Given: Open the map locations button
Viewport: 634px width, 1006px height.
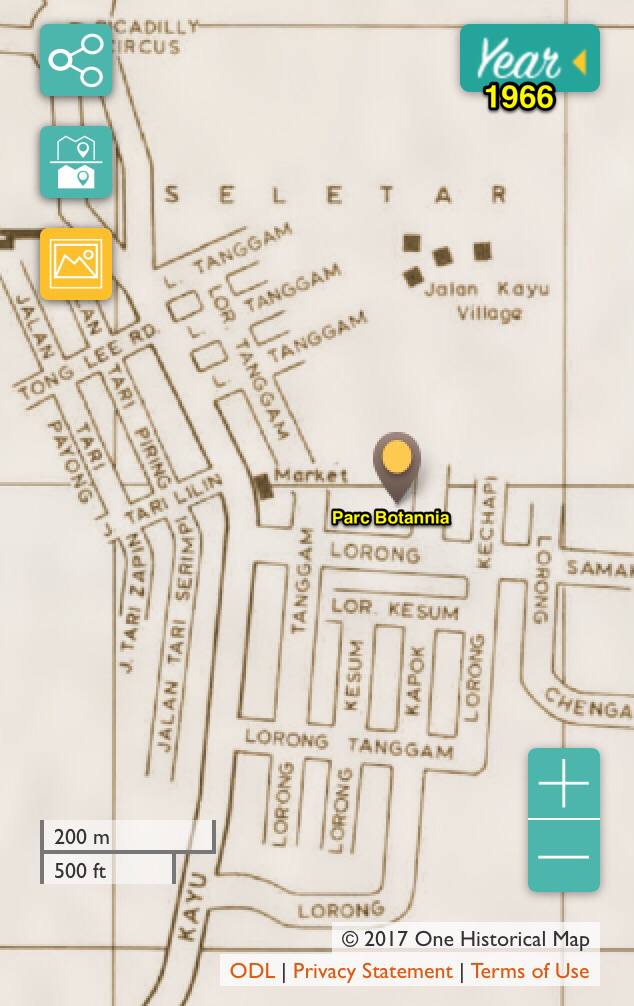Looking at the screenshot, I should coord(76,162).
